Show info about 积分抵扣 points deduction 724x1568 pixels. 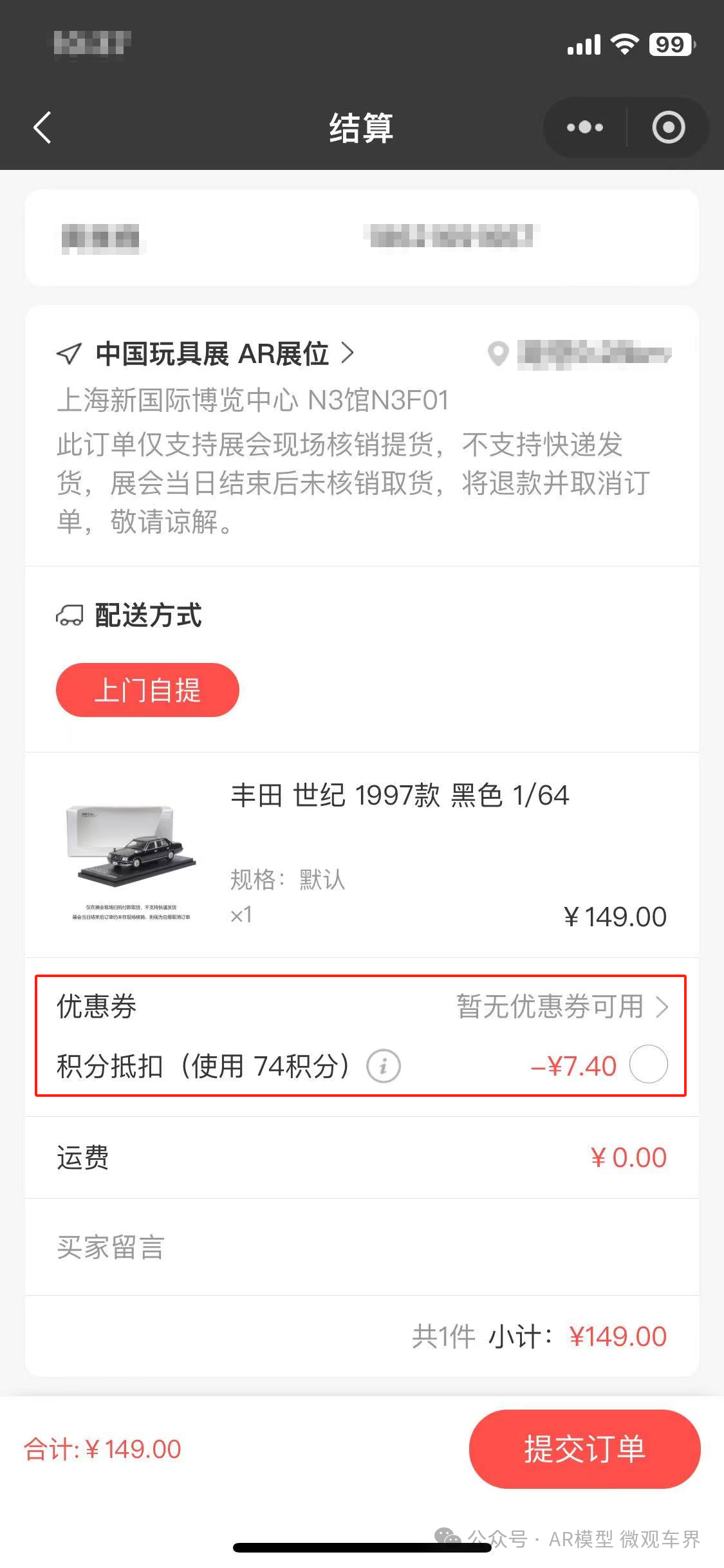[384, 1067]
